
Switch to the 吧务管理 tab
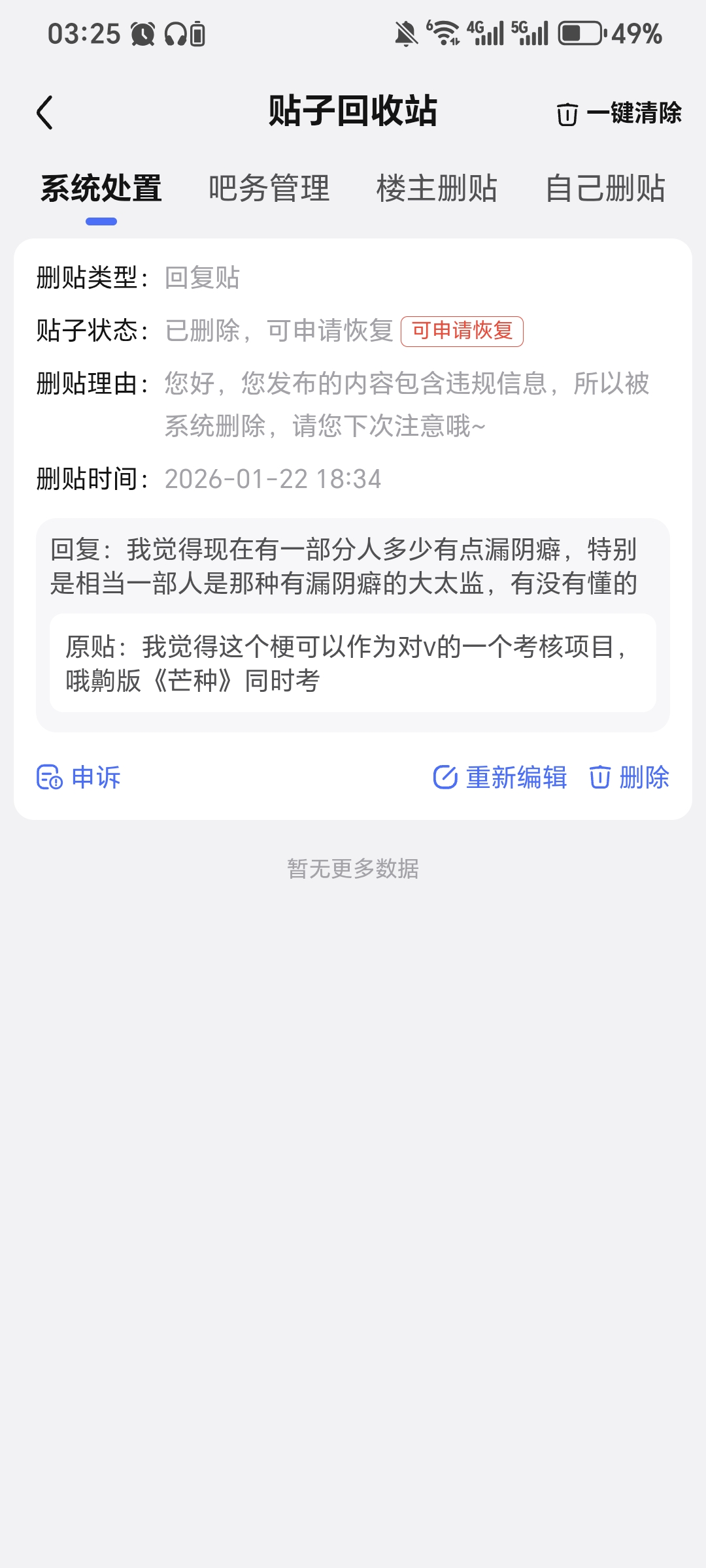(269, 188)
